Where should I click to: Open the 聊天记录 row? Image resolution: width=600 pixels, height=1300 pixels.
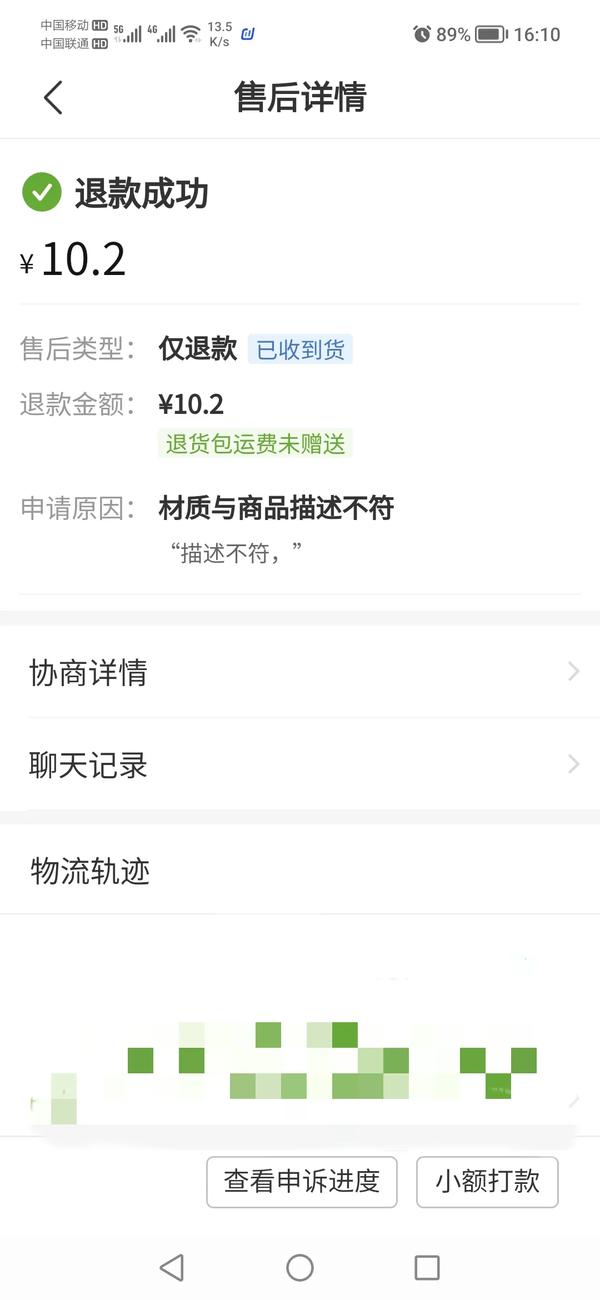click(x=300, y=766)
